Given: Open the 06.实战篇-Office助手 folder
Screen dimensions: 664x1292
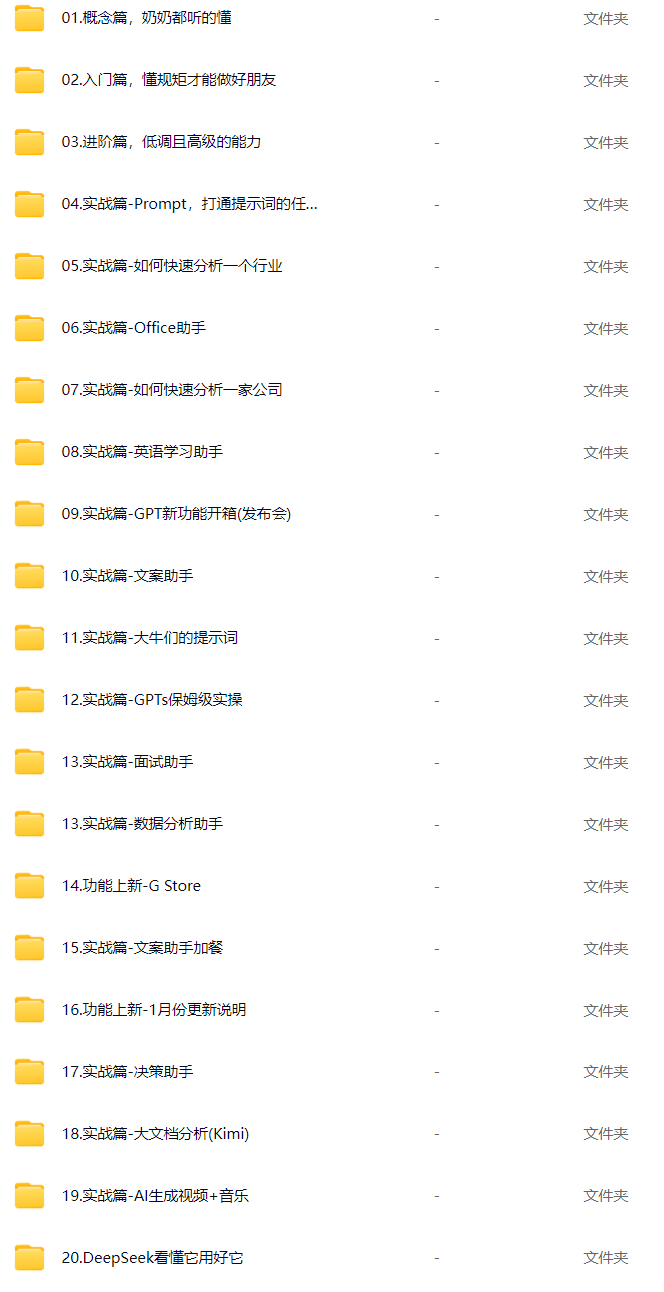Looking at the screenshot, I should point(133,328).
